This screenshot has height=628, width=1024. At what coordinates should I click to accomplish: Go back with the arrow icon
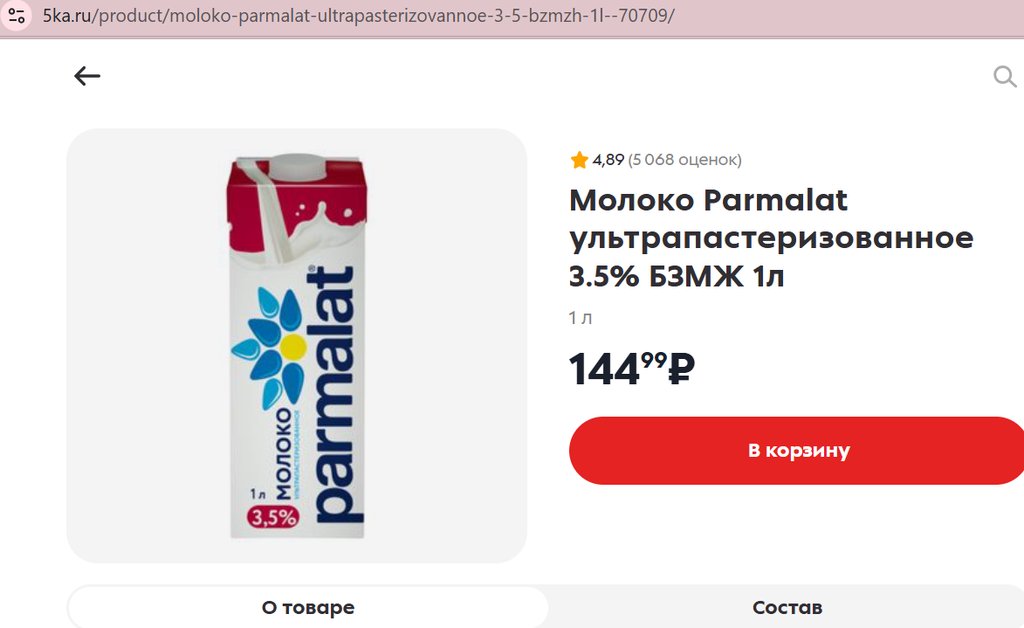87,76
